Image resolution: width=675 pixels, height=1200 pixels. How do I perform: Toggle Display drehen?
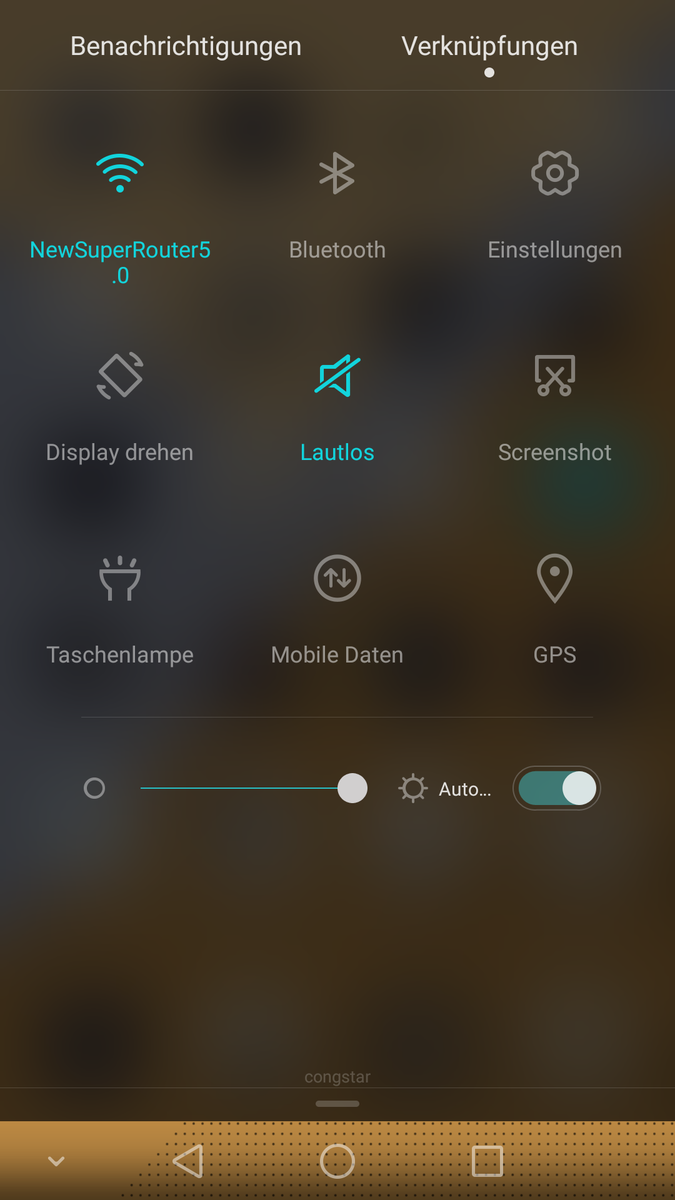click(120, 376)
